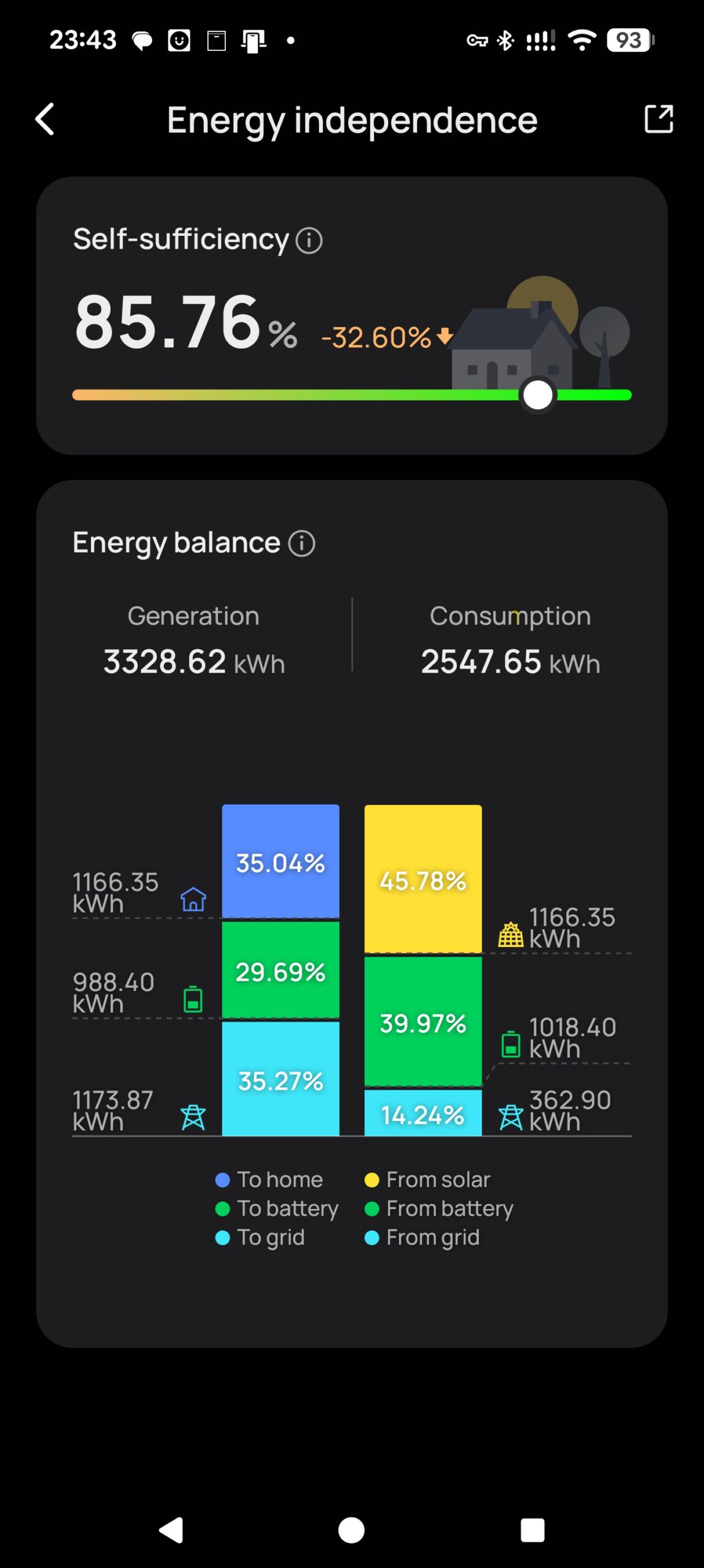Show info about Energy balance
The image size is (704, 1568).
click(x=302, y=543)
